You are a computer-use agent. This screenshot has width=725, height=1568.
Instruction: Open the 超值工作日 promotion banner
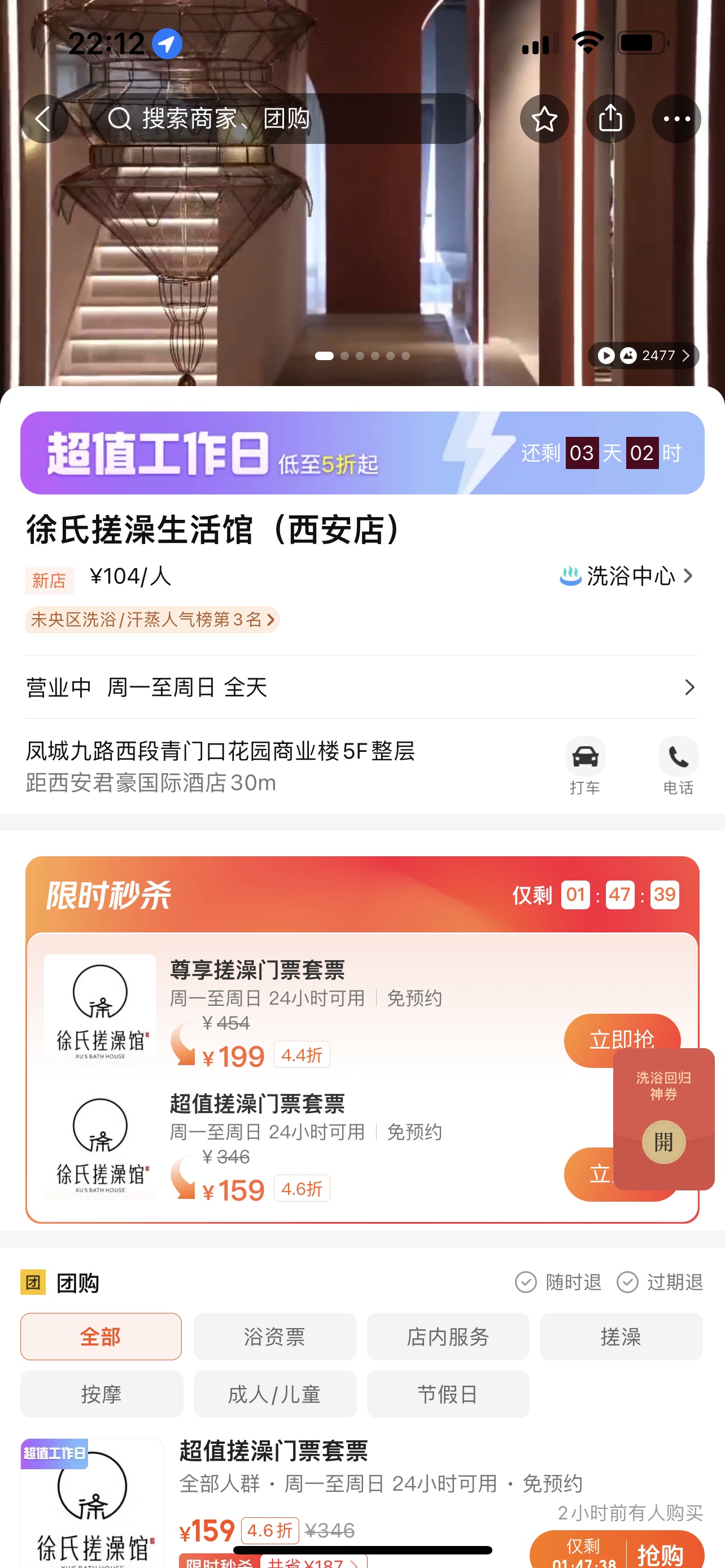362,453
